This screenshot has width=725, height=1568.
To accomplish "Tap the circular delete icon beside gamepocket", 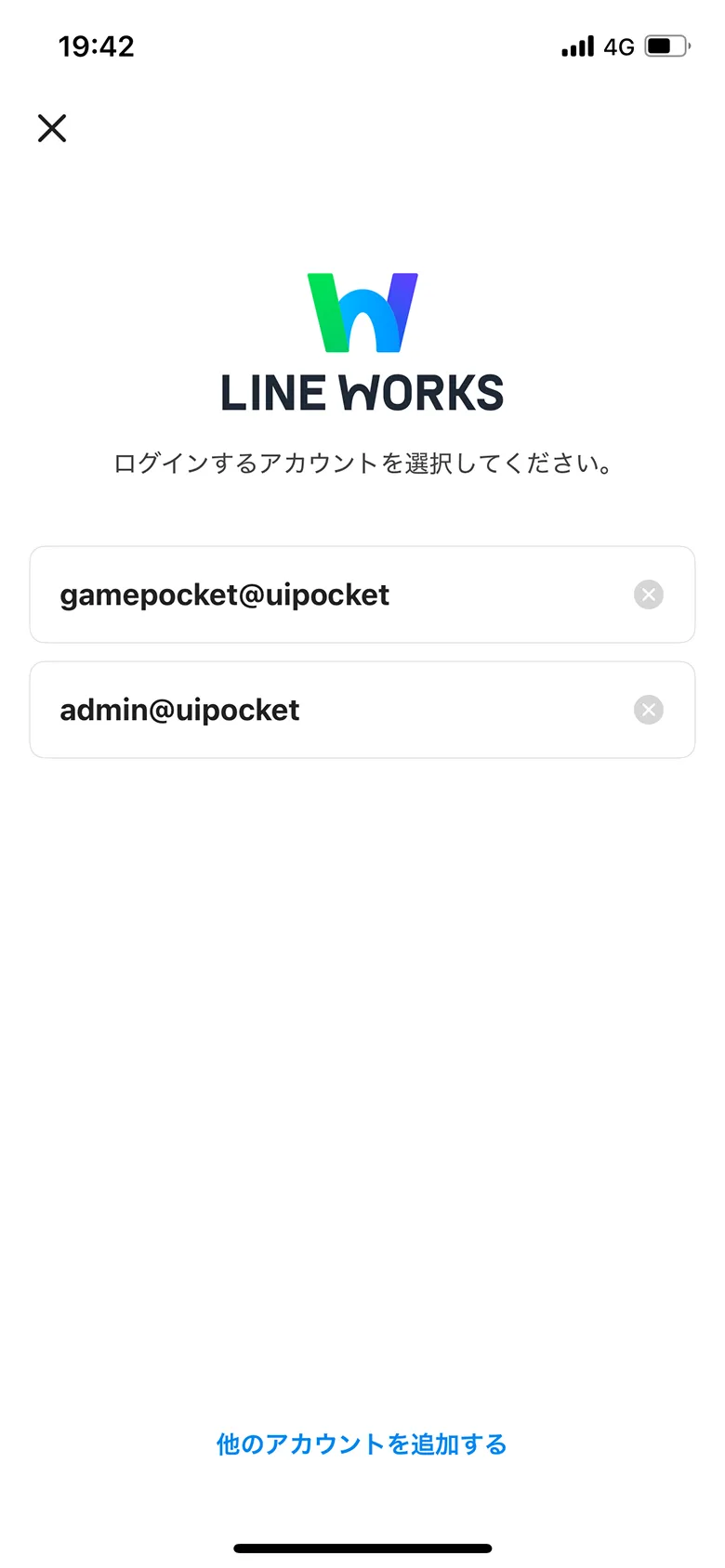I will click(648, 595).
